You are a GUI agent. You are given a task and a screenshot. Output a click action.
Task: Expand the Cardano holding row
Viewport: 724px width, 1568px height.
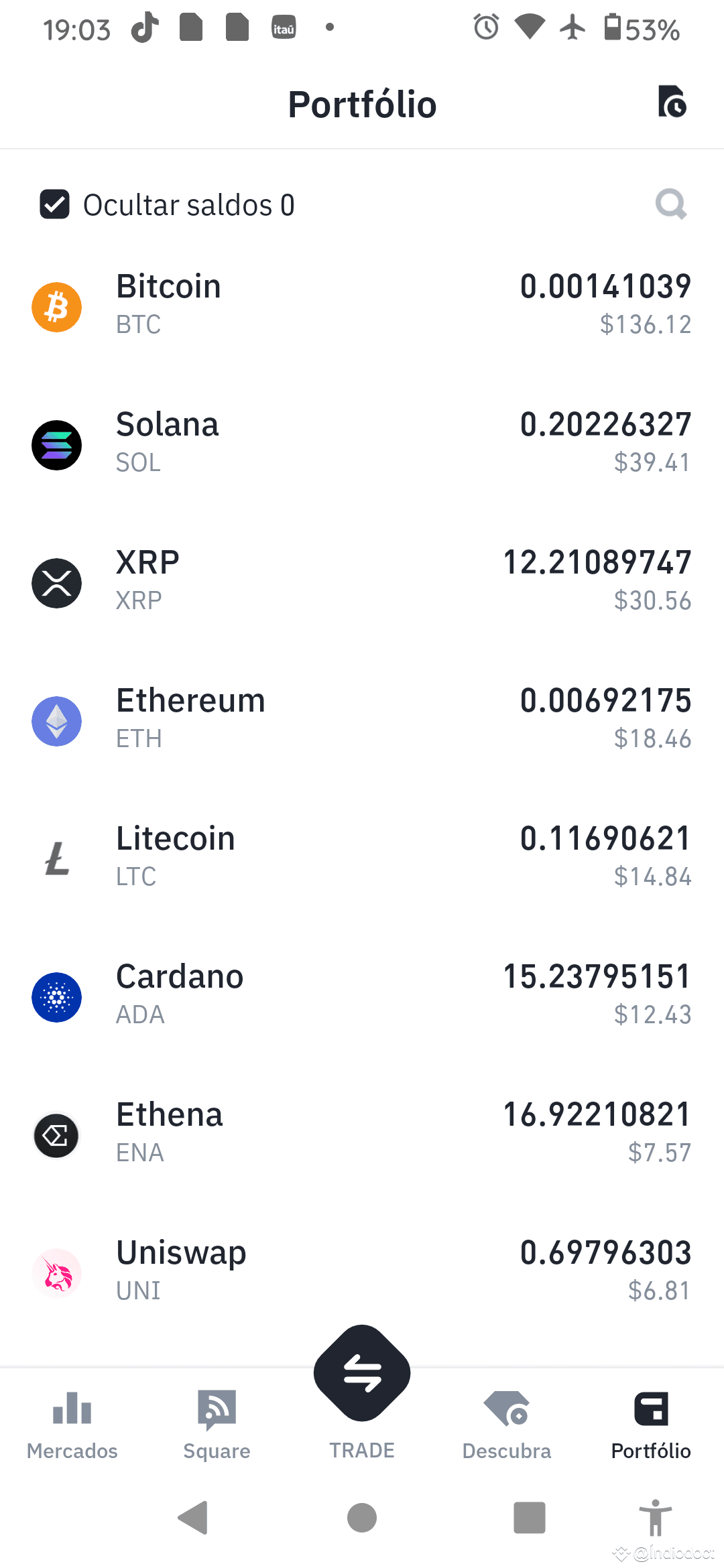click(362, 996)
